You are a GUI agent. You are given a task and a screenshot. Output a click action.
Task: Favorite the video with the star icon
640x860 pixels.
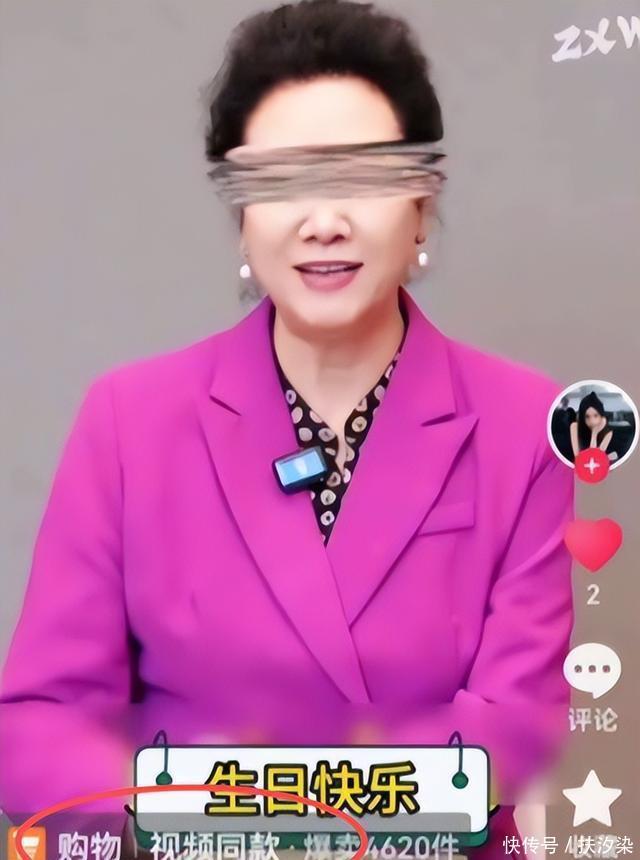point(592,799)
